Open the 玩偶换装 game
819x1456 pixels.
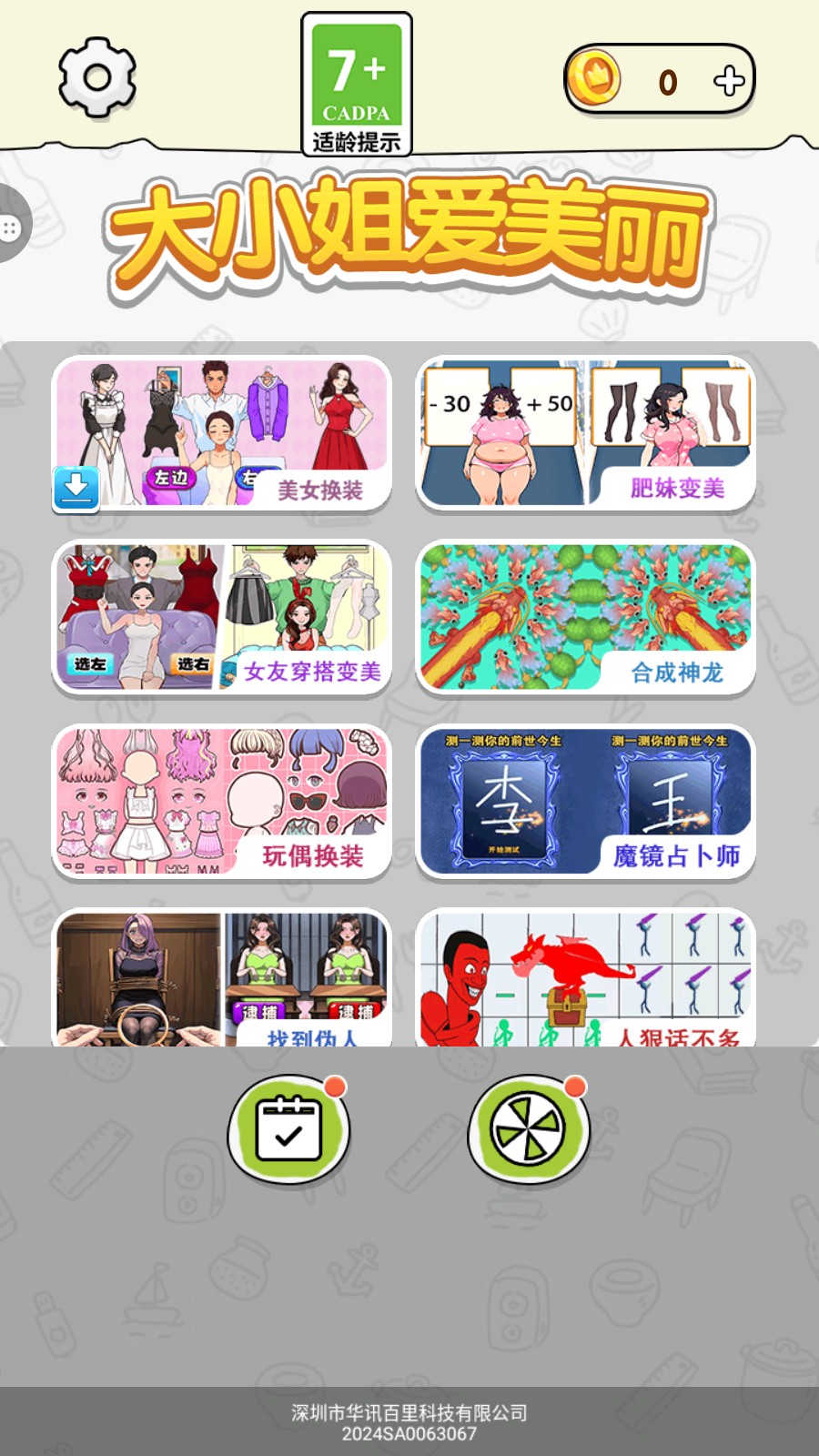[x=222, y=802]
